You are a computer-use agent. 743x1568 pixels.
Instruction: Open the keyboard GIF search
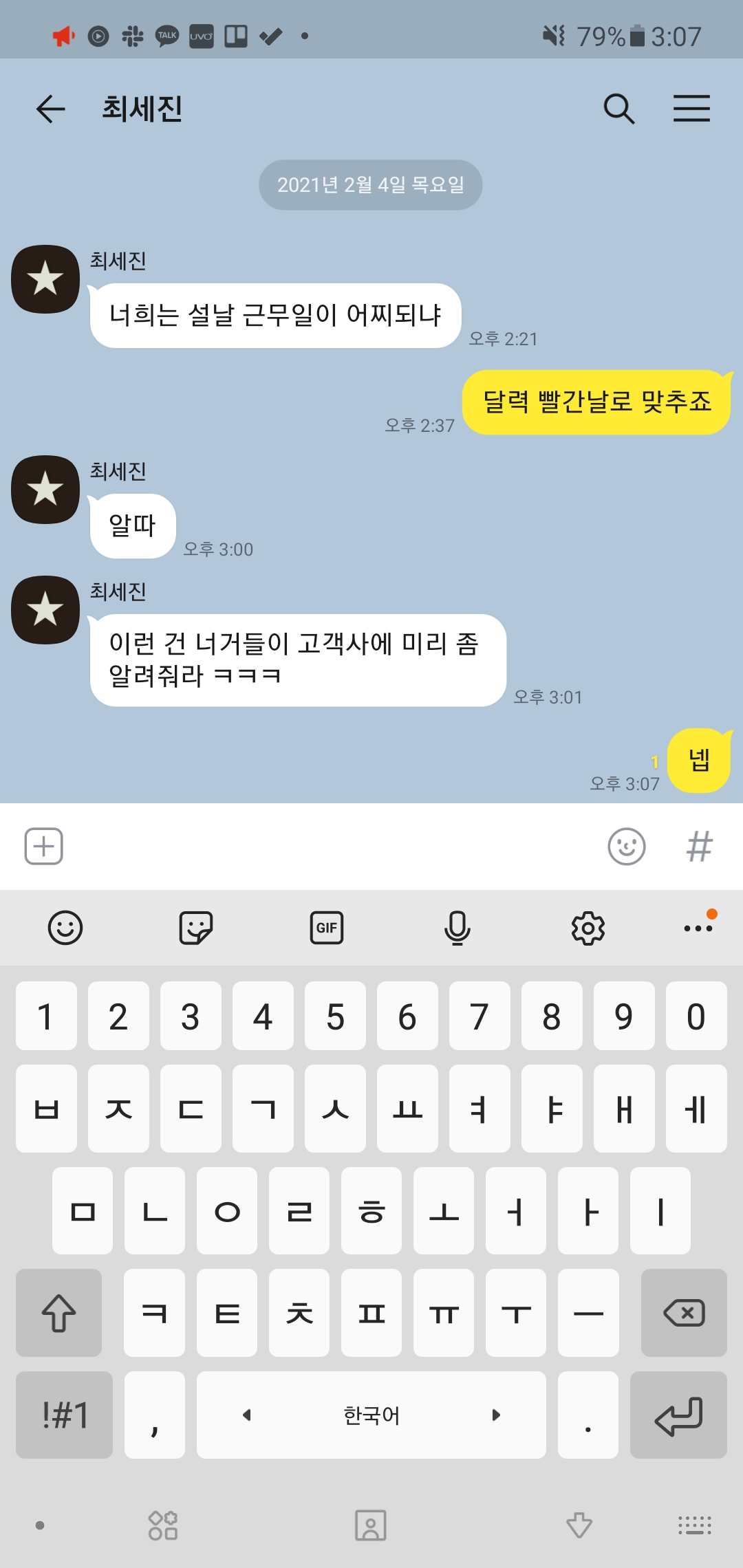[x=327, y=928]
